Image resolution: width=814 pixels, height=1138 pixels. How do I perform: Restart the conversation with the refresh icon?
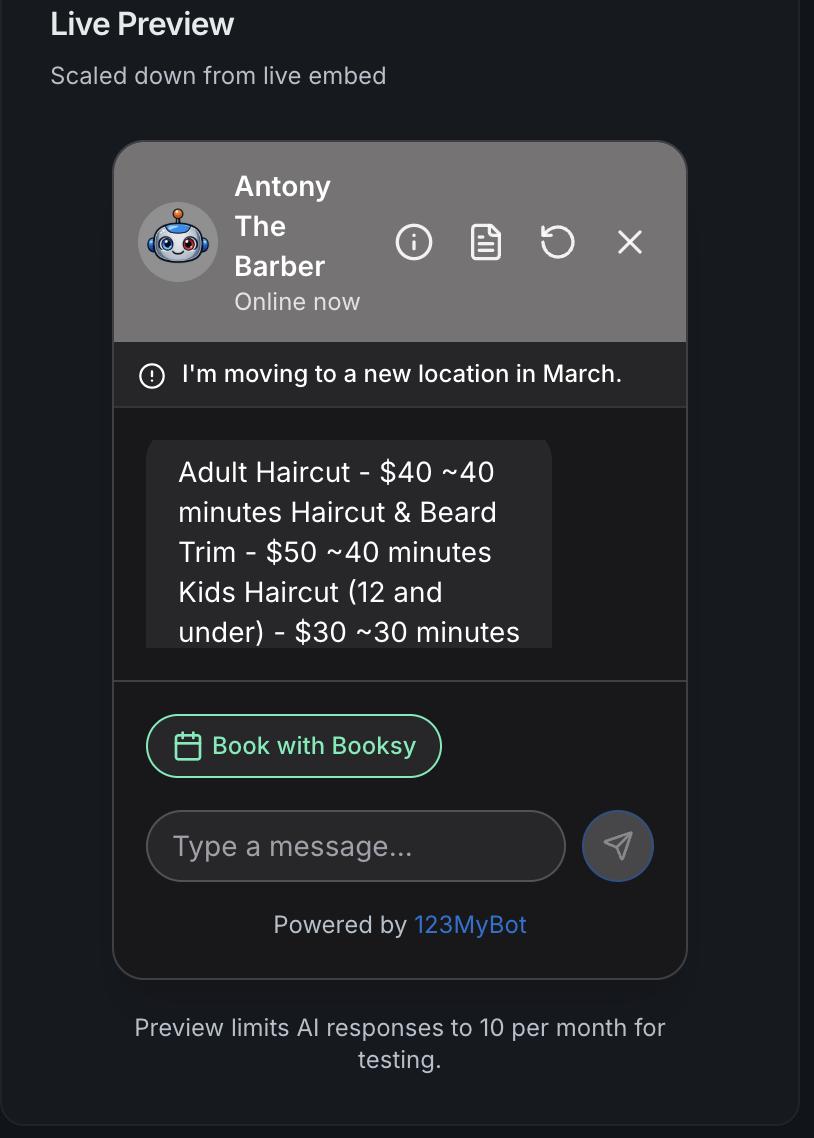tap(558, 242)
